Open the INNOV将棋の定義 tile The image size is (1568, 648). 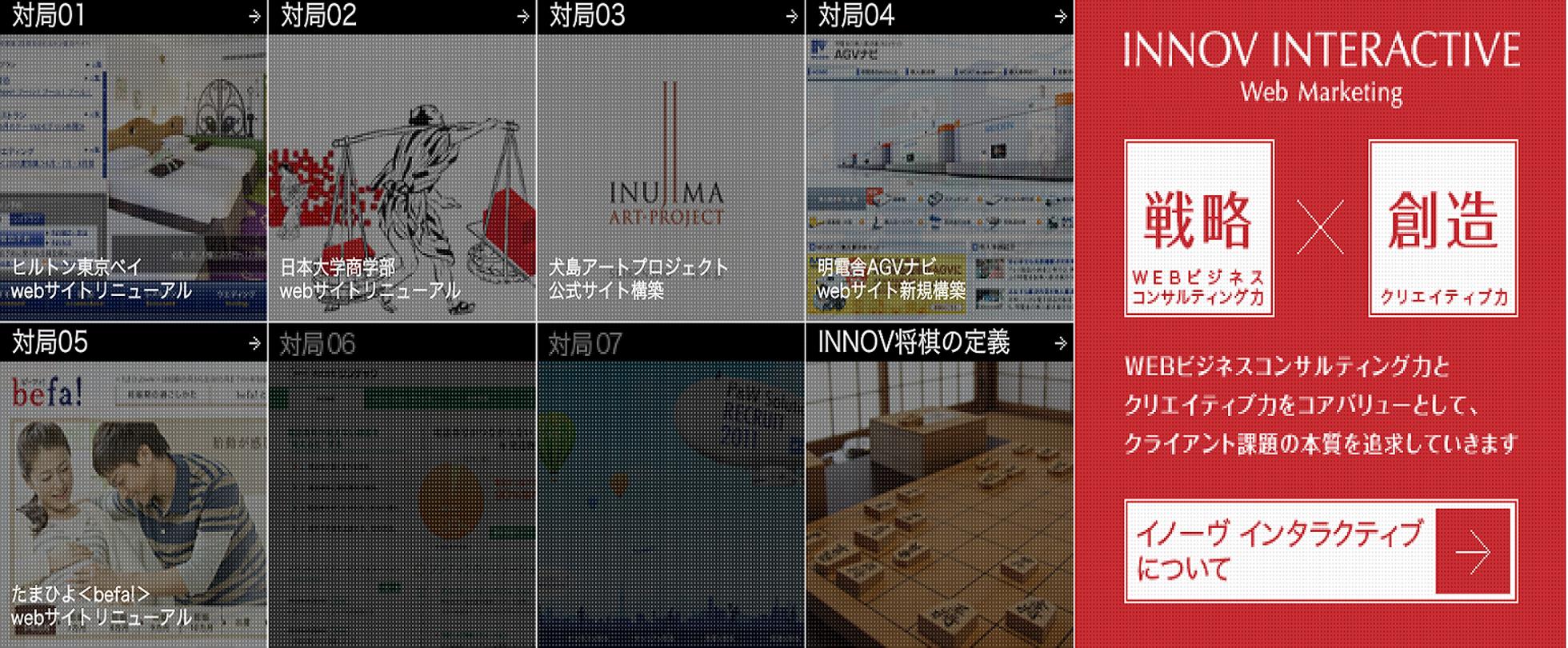click(x=940, y=486)
